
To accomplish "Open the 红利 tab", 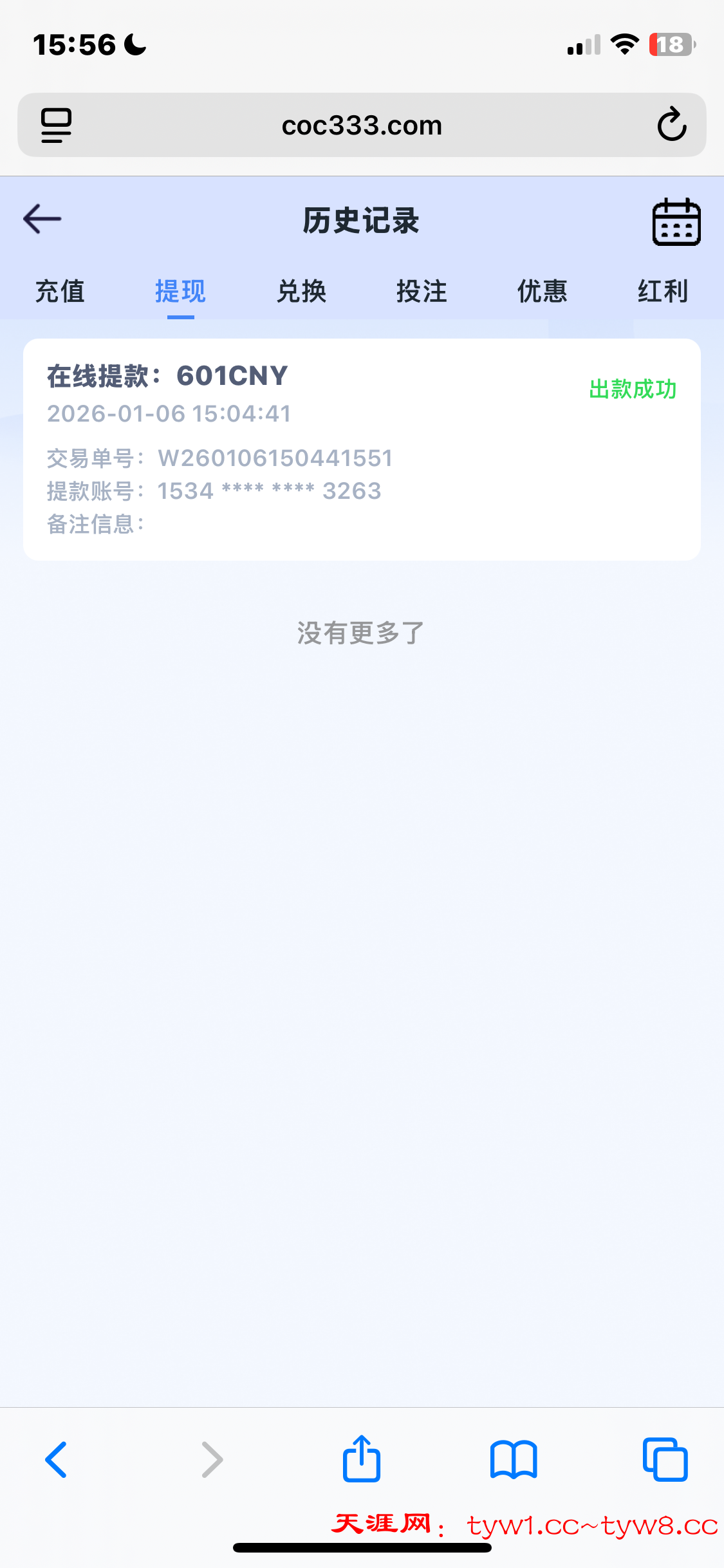I will point(663,292).
